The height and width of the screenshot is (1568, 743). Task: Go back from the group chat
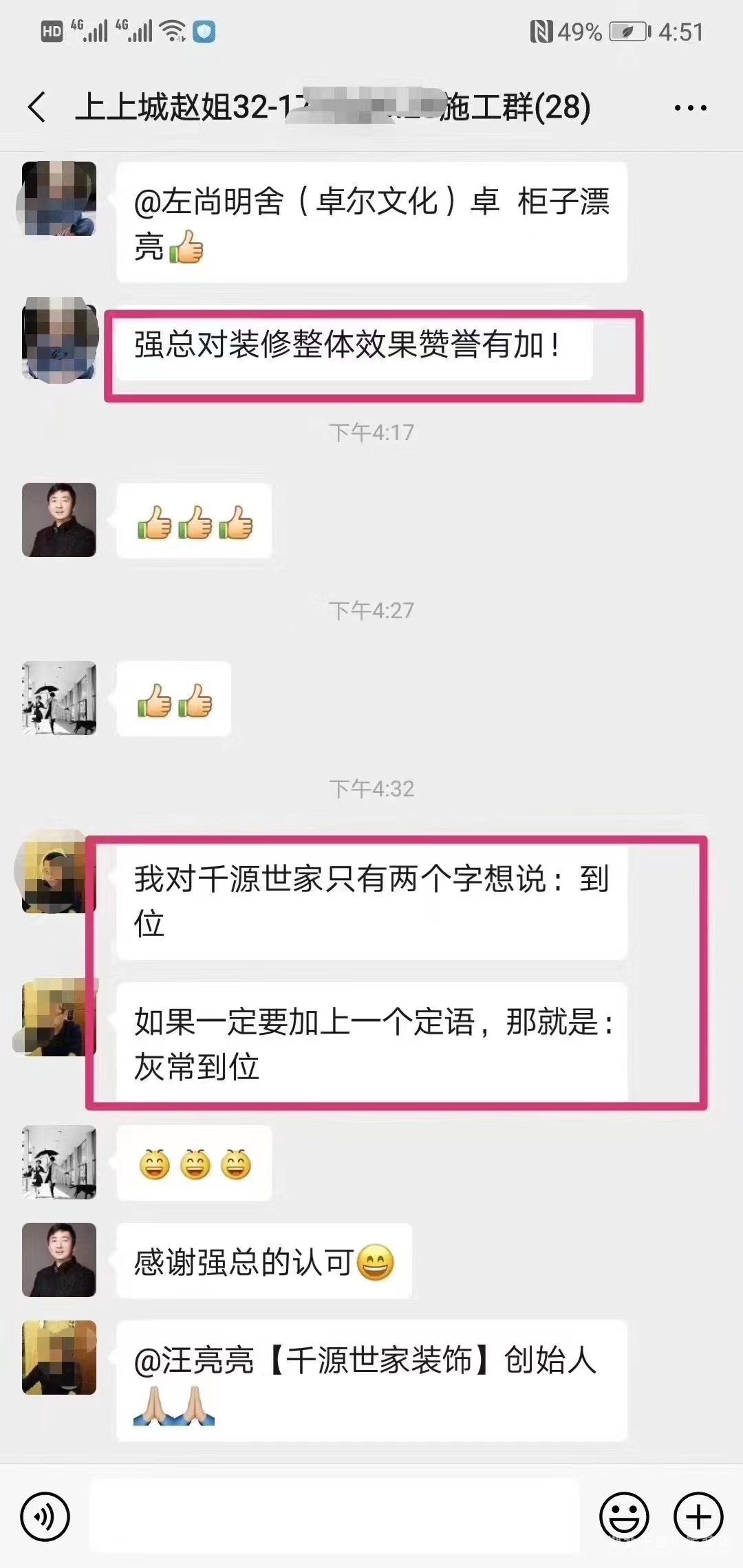(x=38, y=107)
